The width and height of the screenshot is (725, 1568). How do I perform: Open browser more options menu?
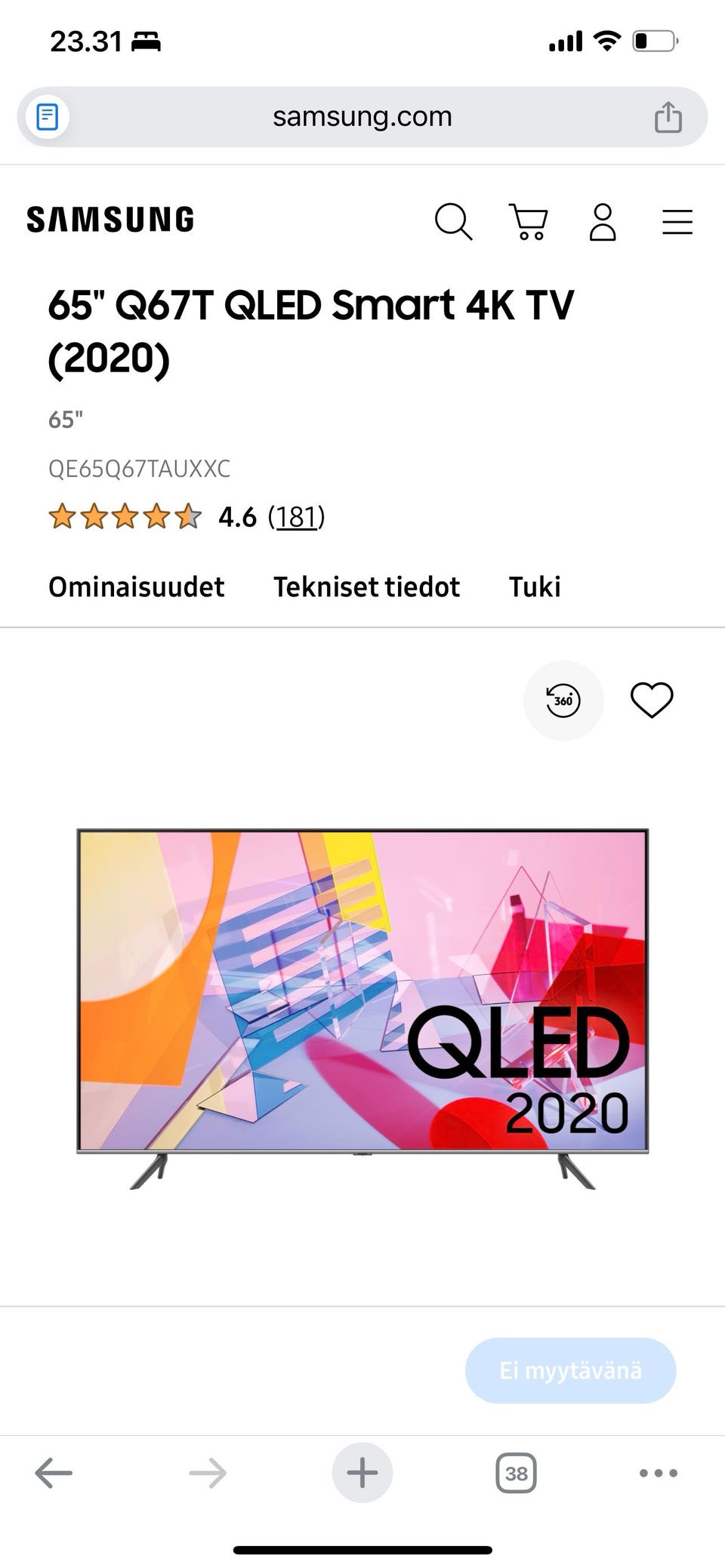point(659,1473)
